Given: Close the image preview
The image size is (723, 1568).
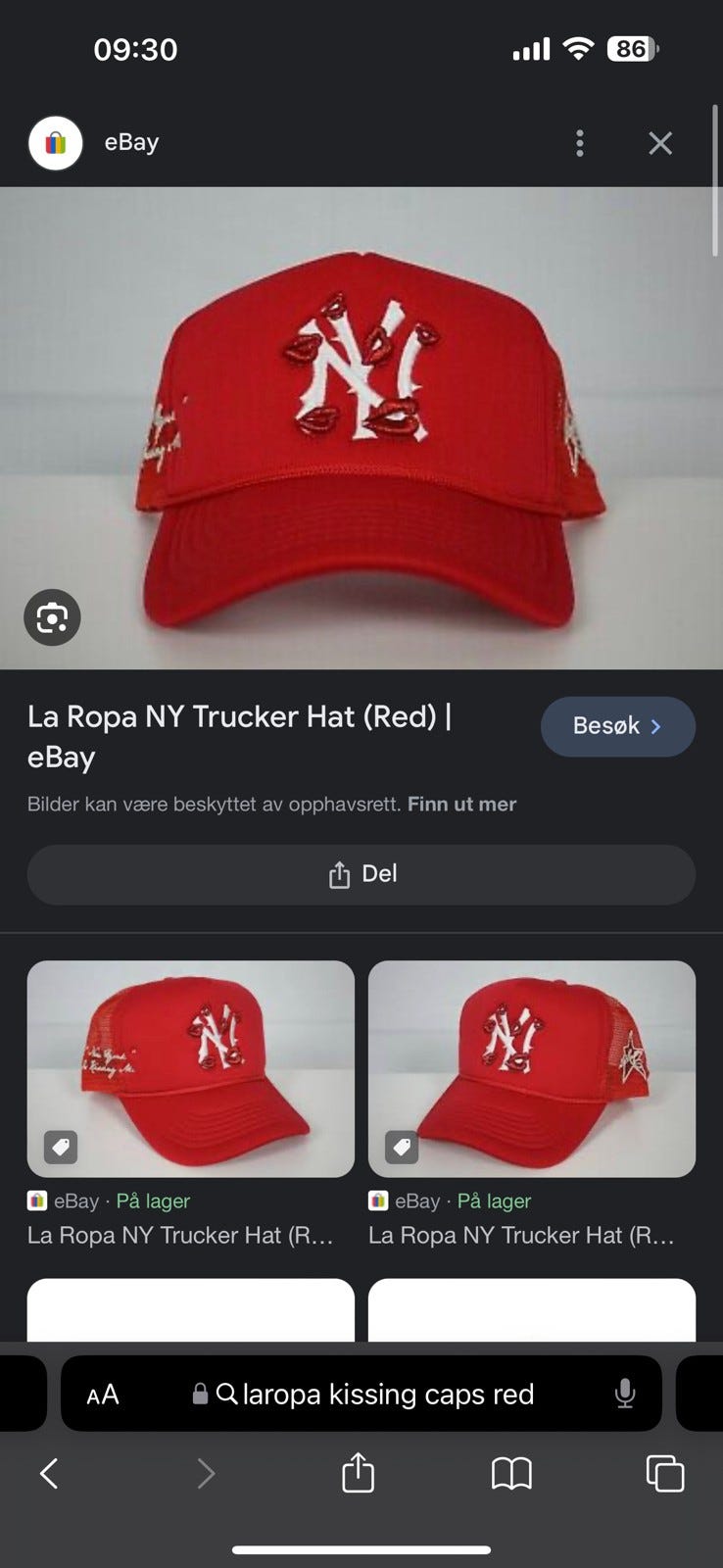Looking at the screenshot, I should tap(660, 144).
